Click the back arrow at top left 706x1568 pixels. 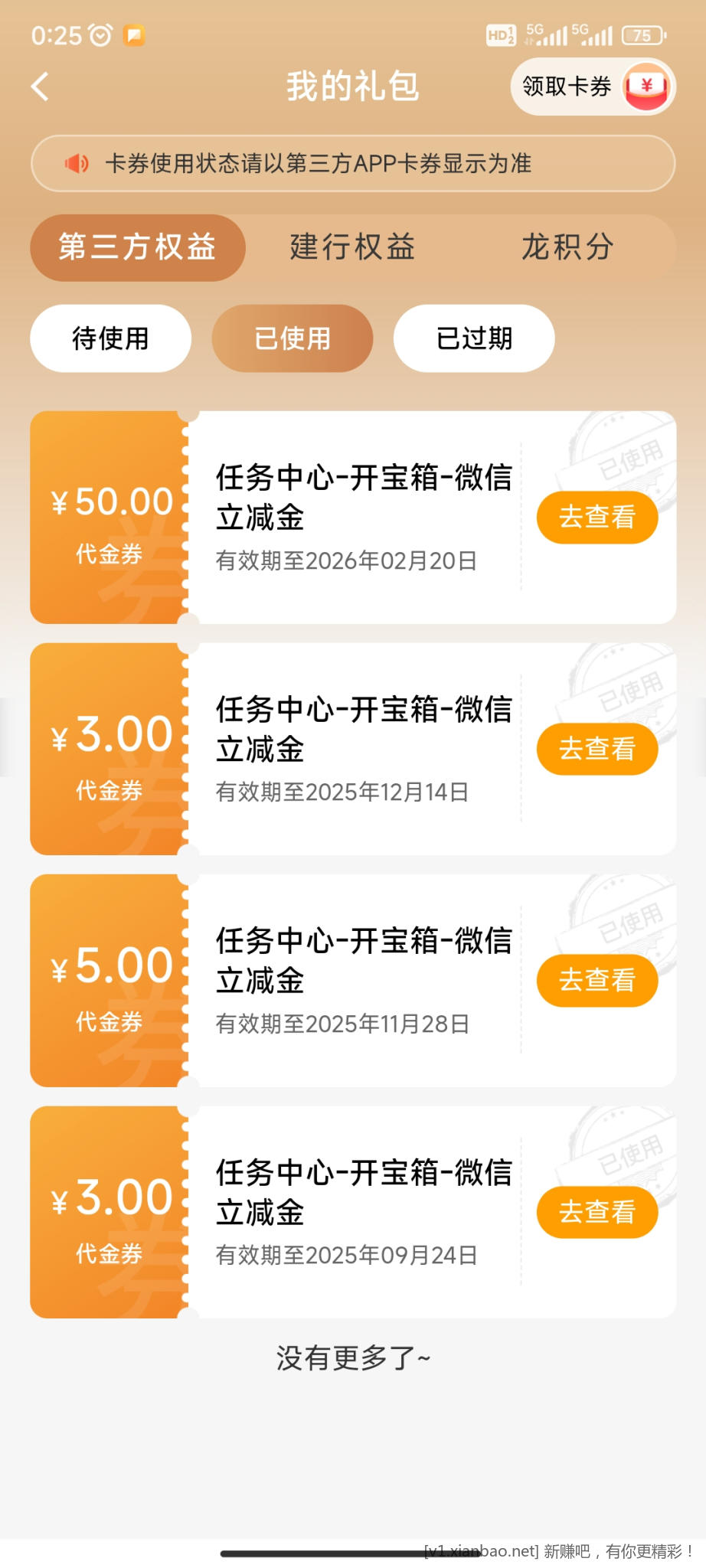click(x=40, y=86)
